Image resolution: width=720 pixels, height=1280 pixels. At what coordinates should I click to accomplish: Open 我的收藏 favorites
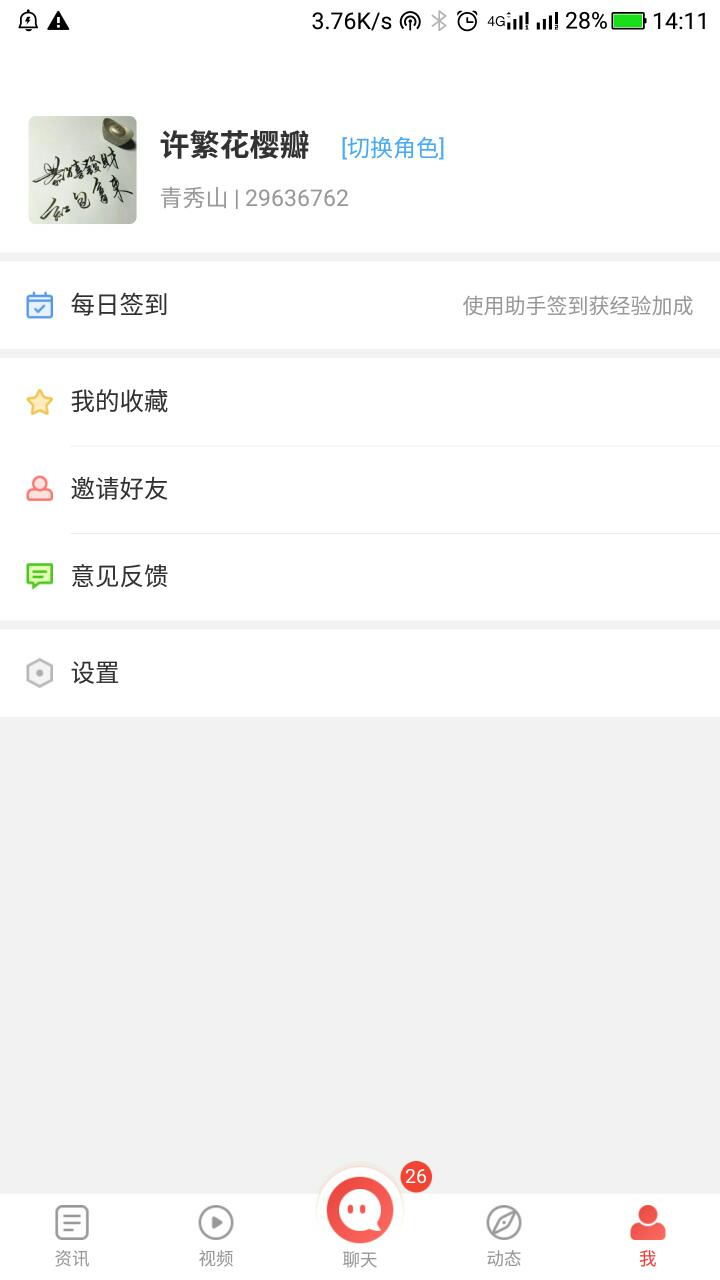(360, 402)
